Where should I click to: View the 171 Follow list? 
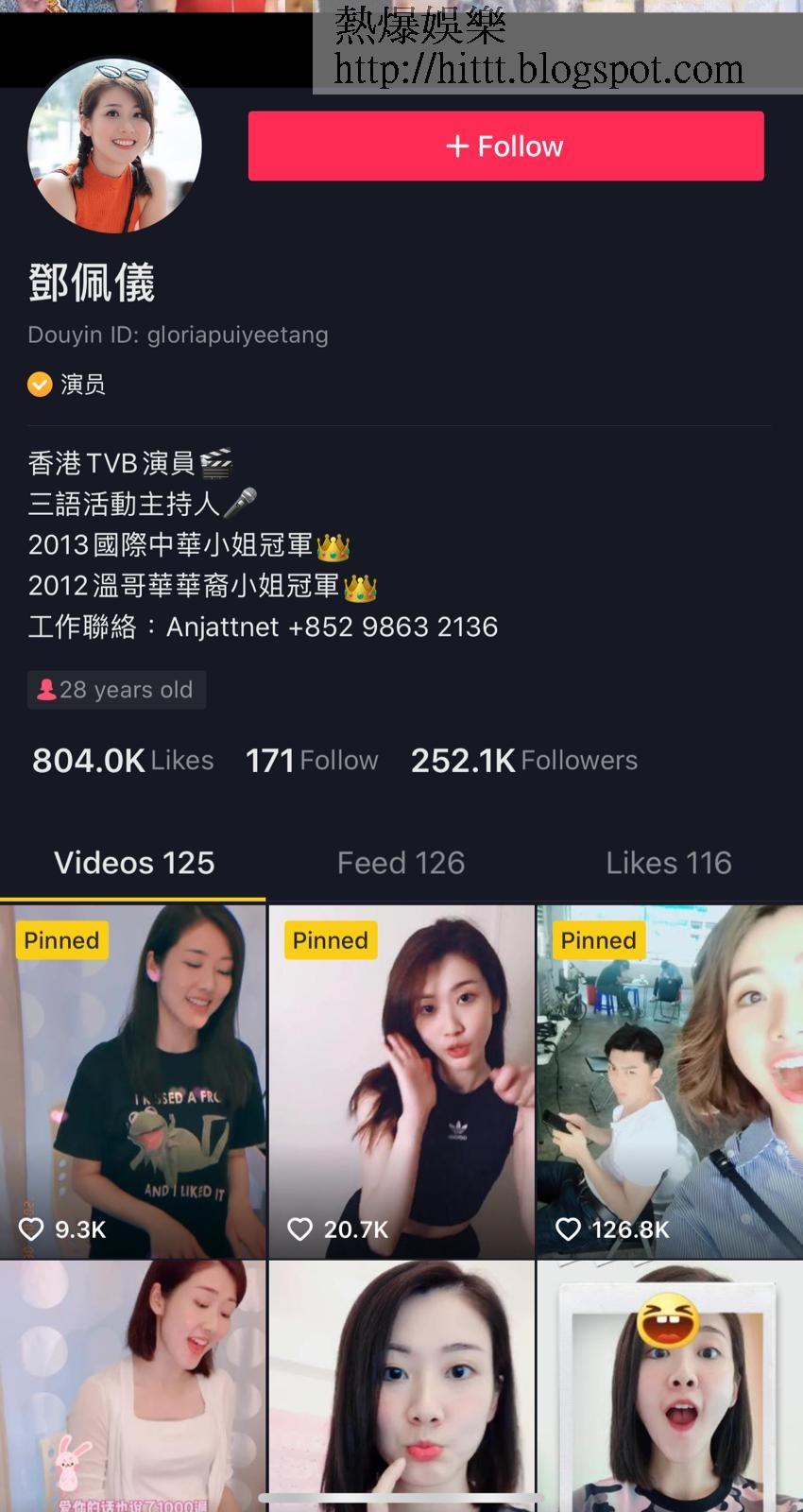pyautogui.click(x=312, y=761)
